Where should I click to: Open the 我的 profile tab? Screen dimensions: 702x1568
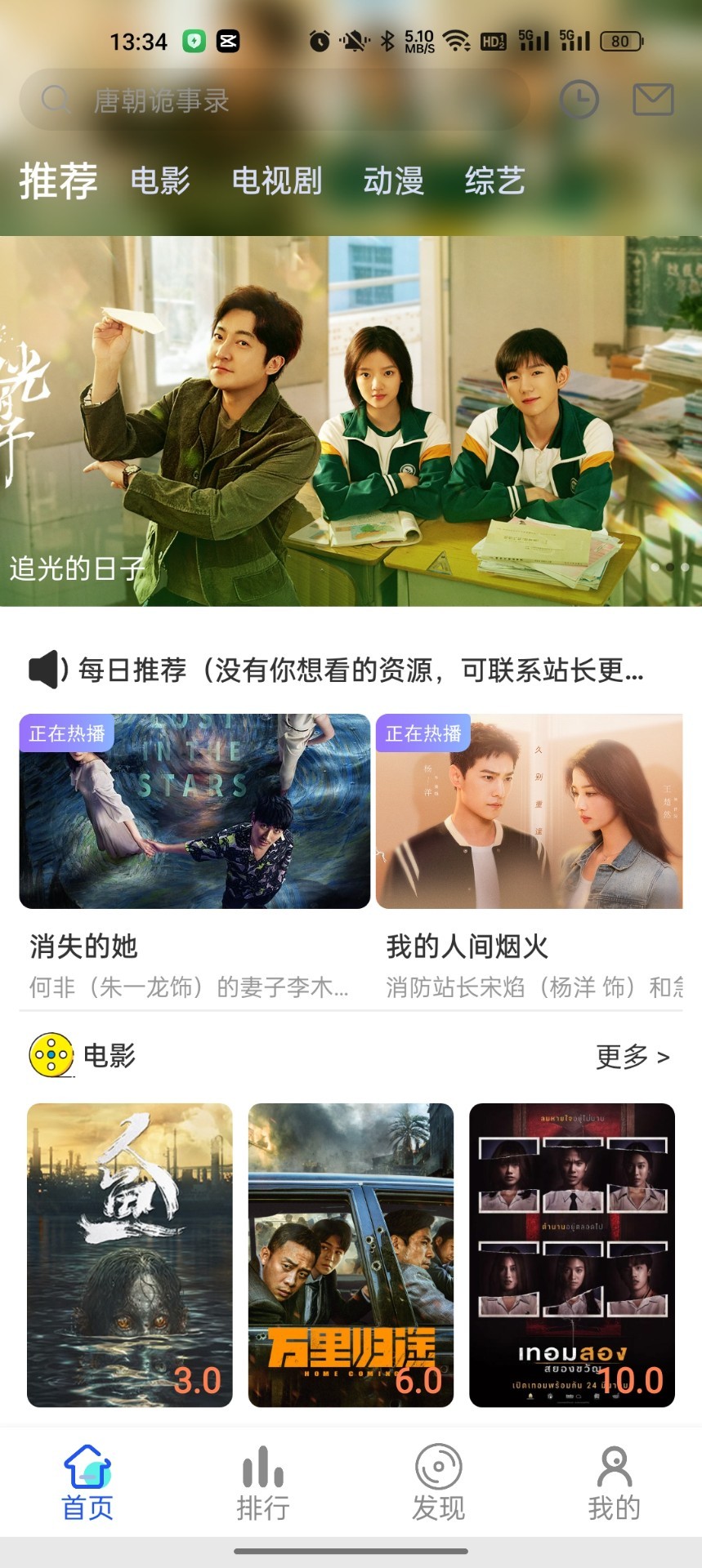[x=614, y=1483]
